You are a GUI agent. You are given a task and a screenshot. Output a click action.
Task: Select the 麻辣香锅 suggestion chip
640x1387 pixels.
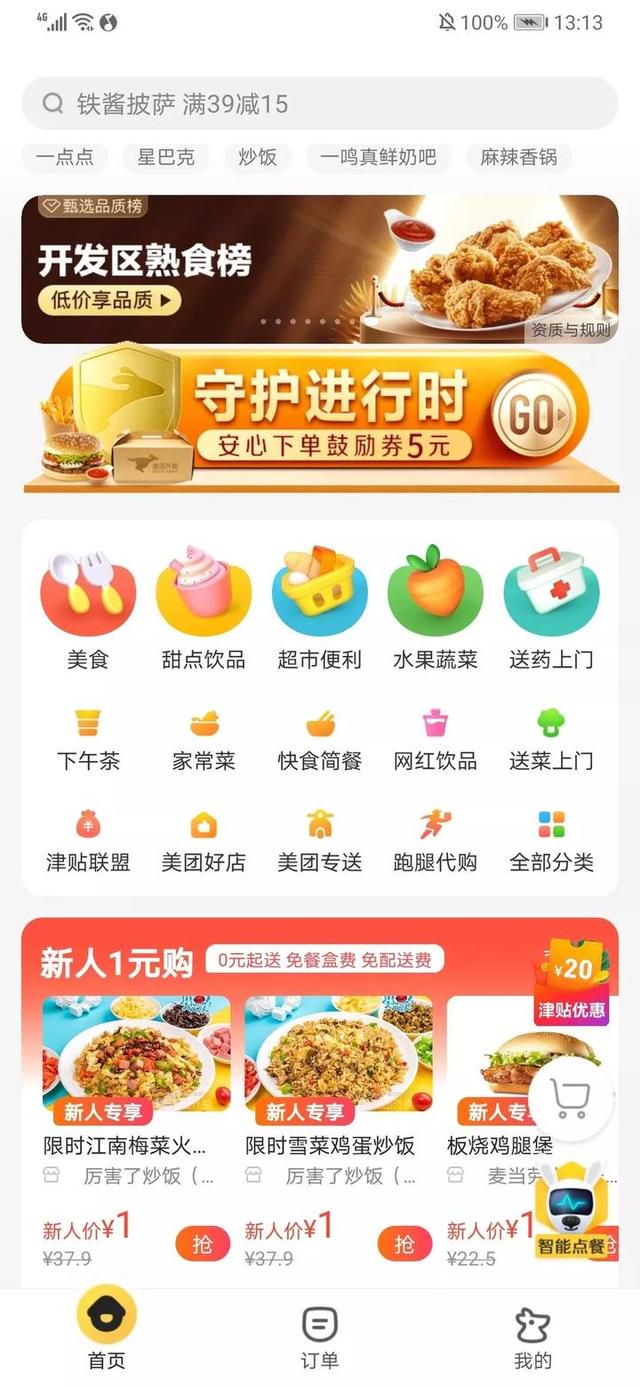[x=518, y=157]
